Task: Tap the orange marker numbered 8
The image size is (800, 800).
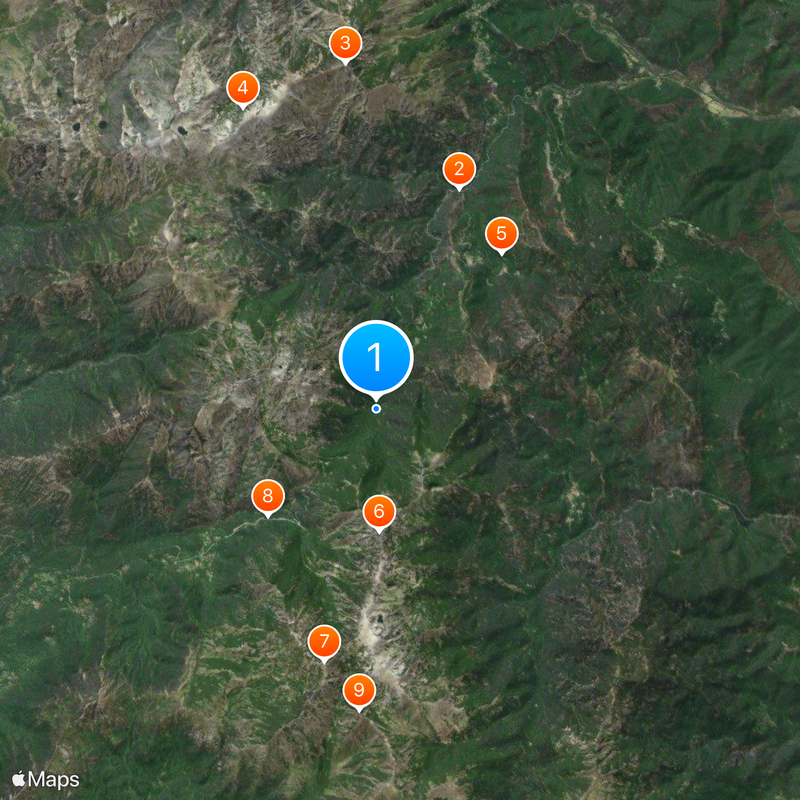Action: click(268, 496)
